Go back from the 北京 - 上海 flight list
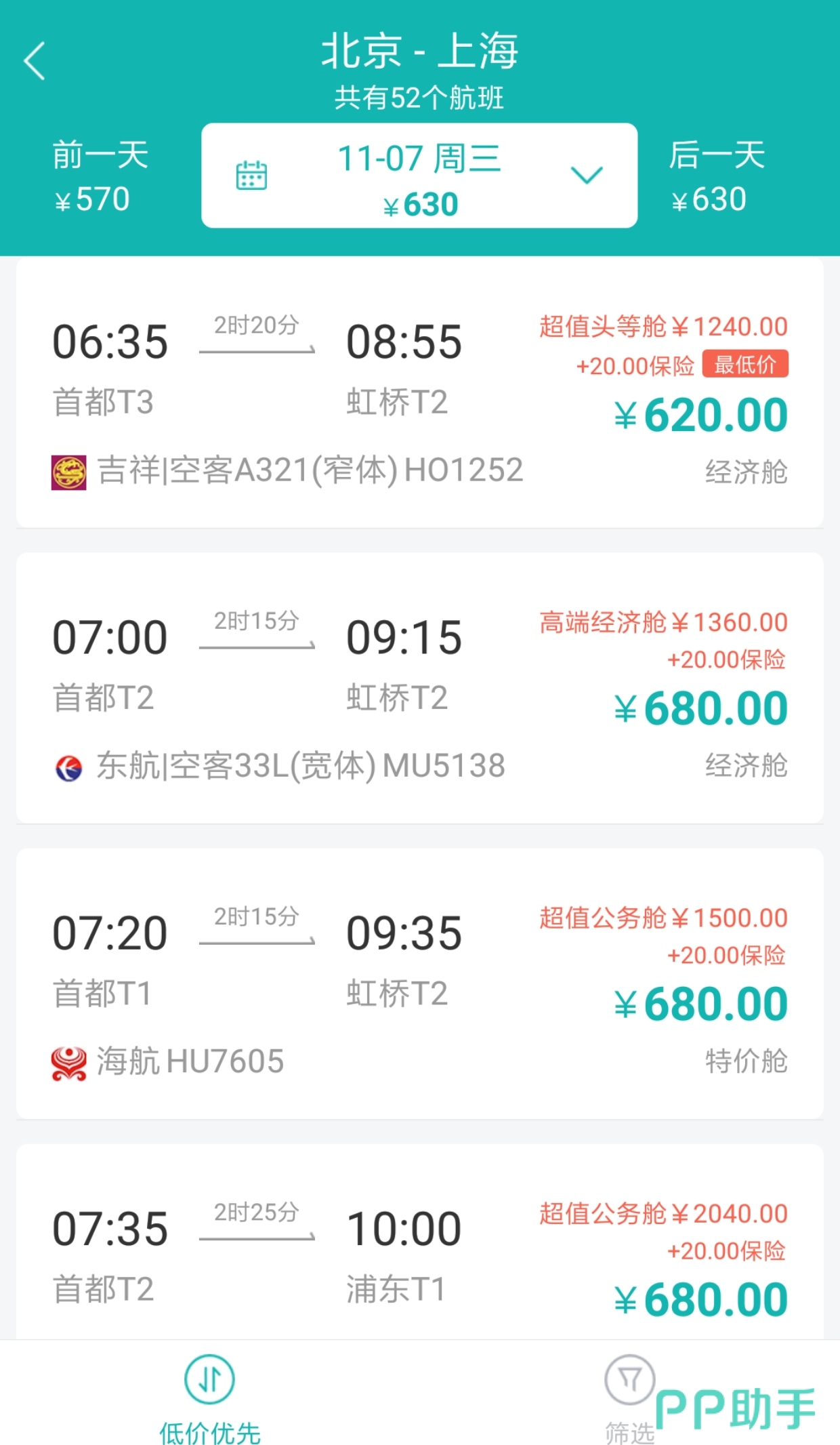The image size is (840, 1445). (35, 61)
